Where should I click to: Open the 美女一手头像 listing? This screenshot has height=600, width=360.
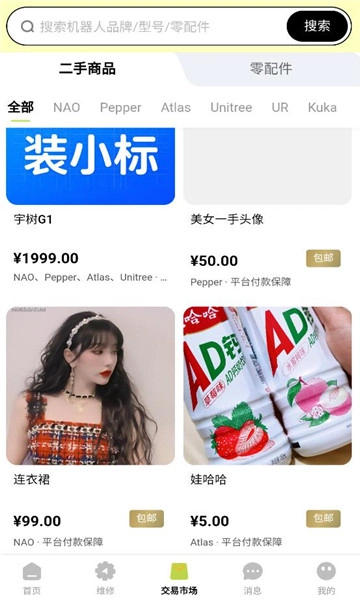pos(267,209)
